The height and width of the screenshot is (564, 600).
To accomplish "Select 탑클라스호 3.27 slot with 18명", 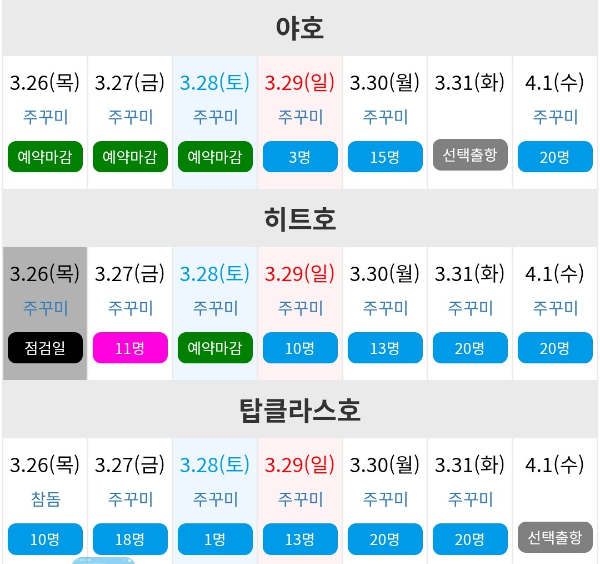I will pos(130,539).
